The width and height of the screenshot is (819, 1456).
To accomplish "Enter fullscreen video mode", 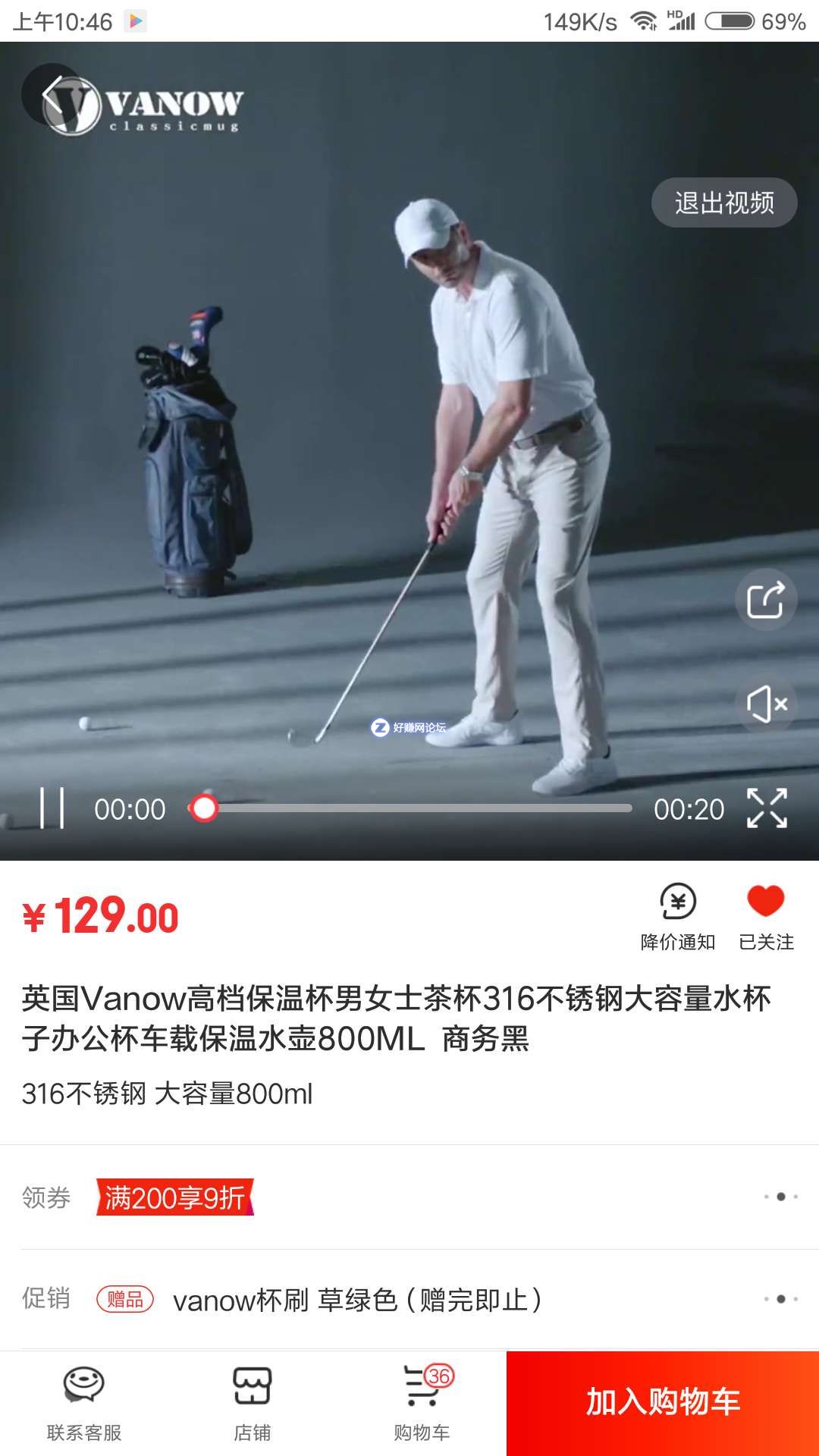I will tap(767, 808).
